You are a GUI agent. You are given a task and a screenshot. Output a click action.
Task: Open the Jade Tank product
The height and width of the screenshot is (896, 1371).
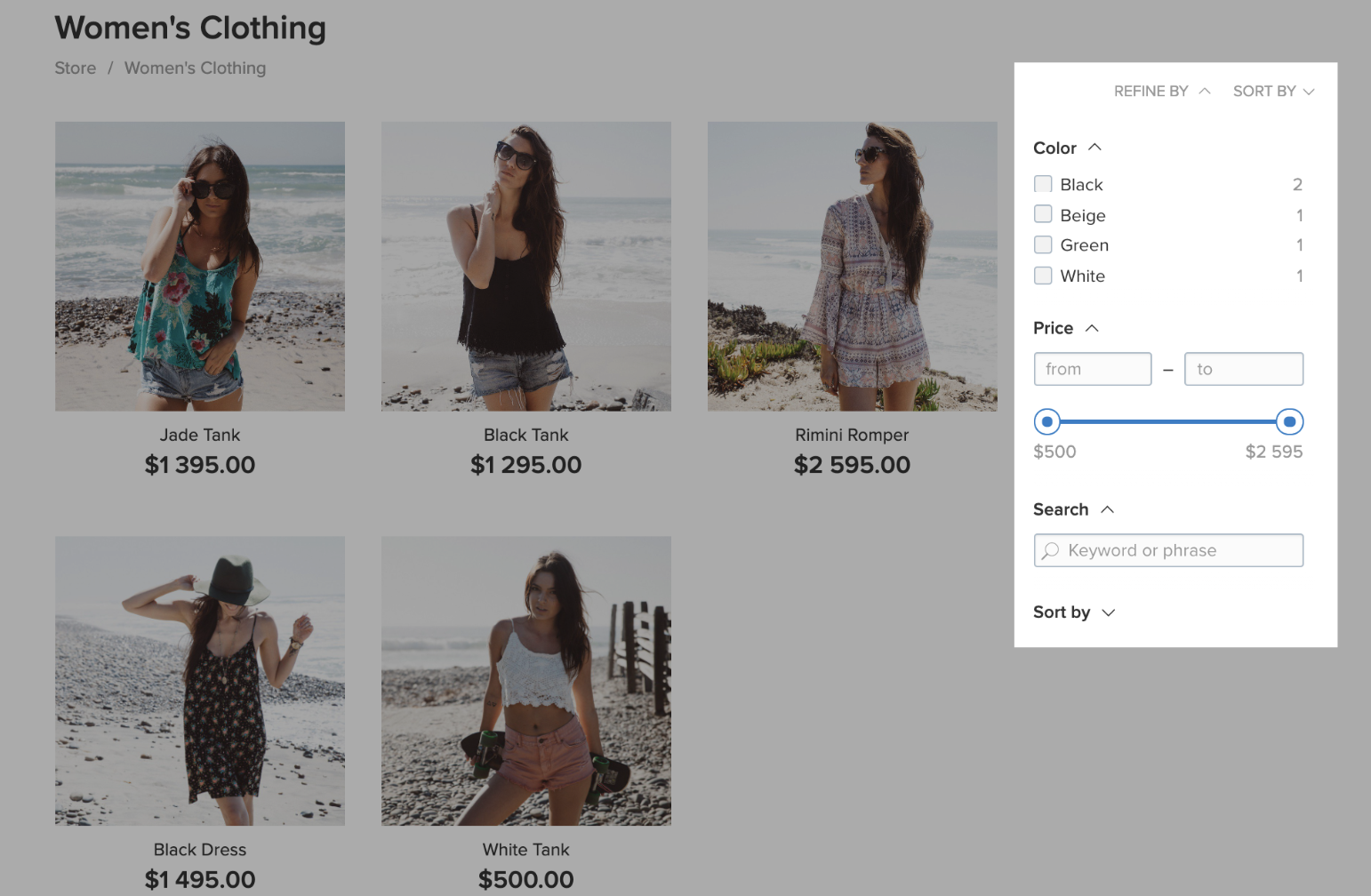[x=200, y=267]
